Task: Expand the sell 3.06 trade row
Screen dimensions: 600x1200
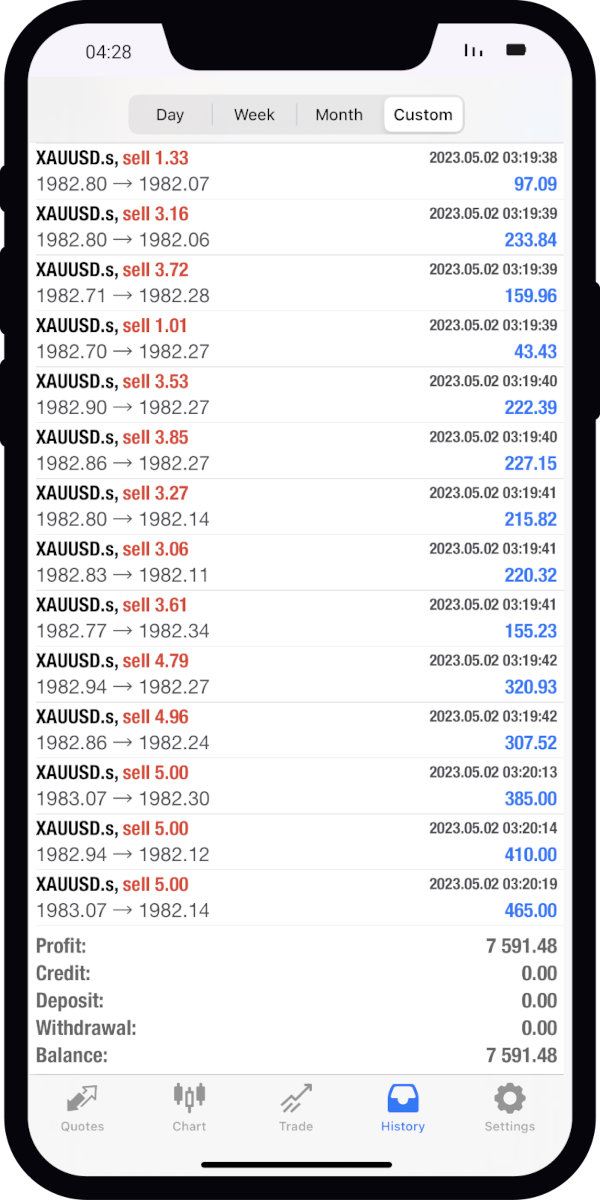Action: 296,563
